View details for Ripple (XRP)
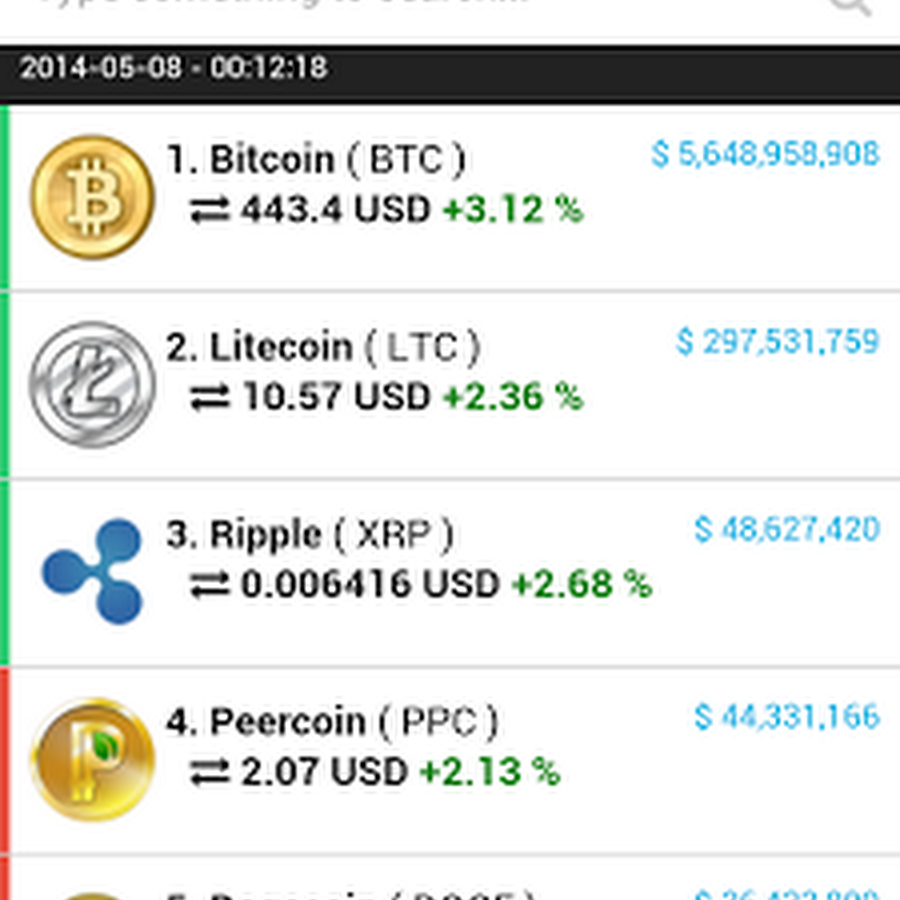The height and width of the screenshot is (900, 900). (450, 572)
